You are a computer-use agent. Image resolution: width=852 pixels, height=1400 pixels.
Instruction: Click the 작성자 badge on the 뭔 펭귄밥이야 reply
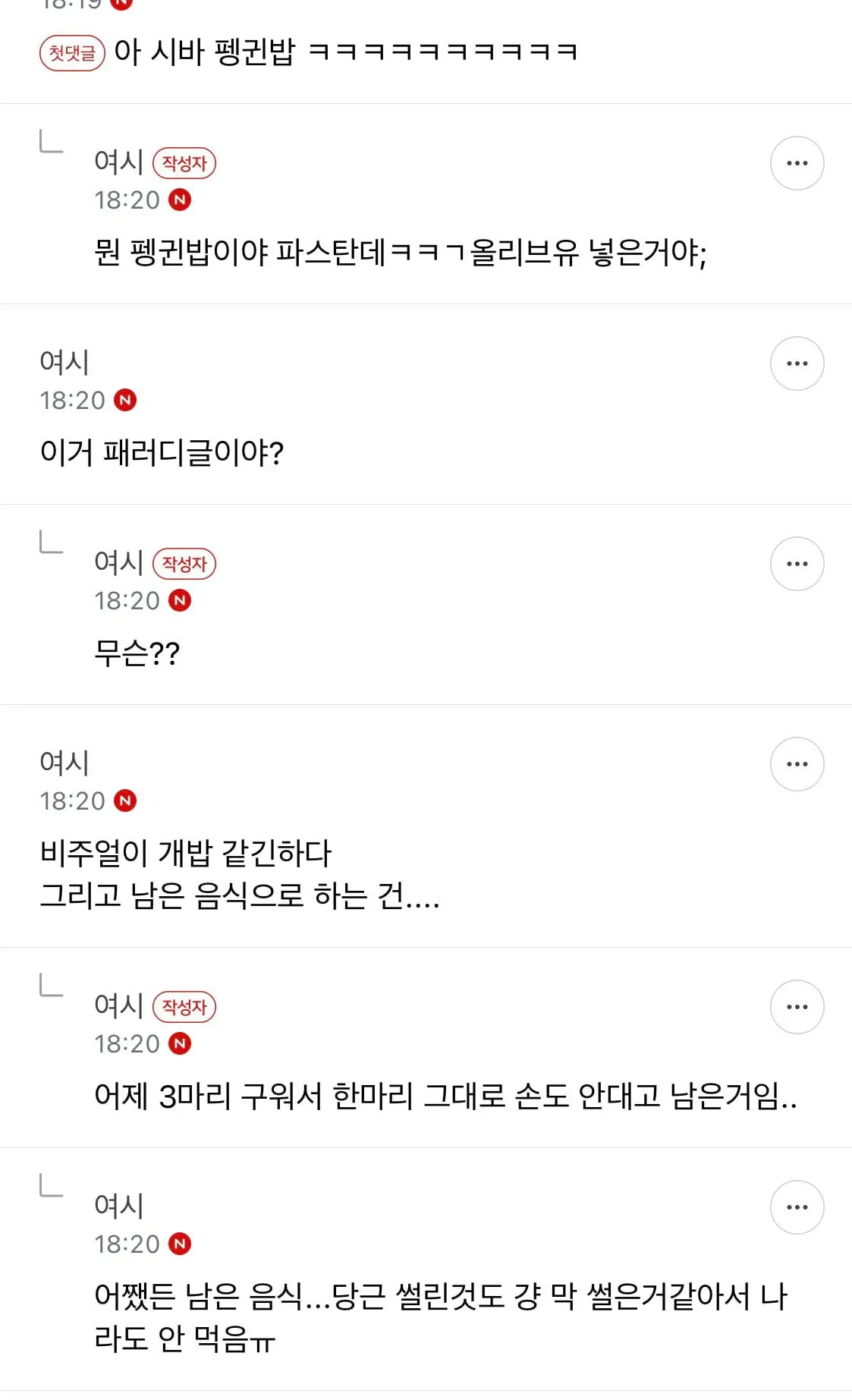tap(184, 162)
